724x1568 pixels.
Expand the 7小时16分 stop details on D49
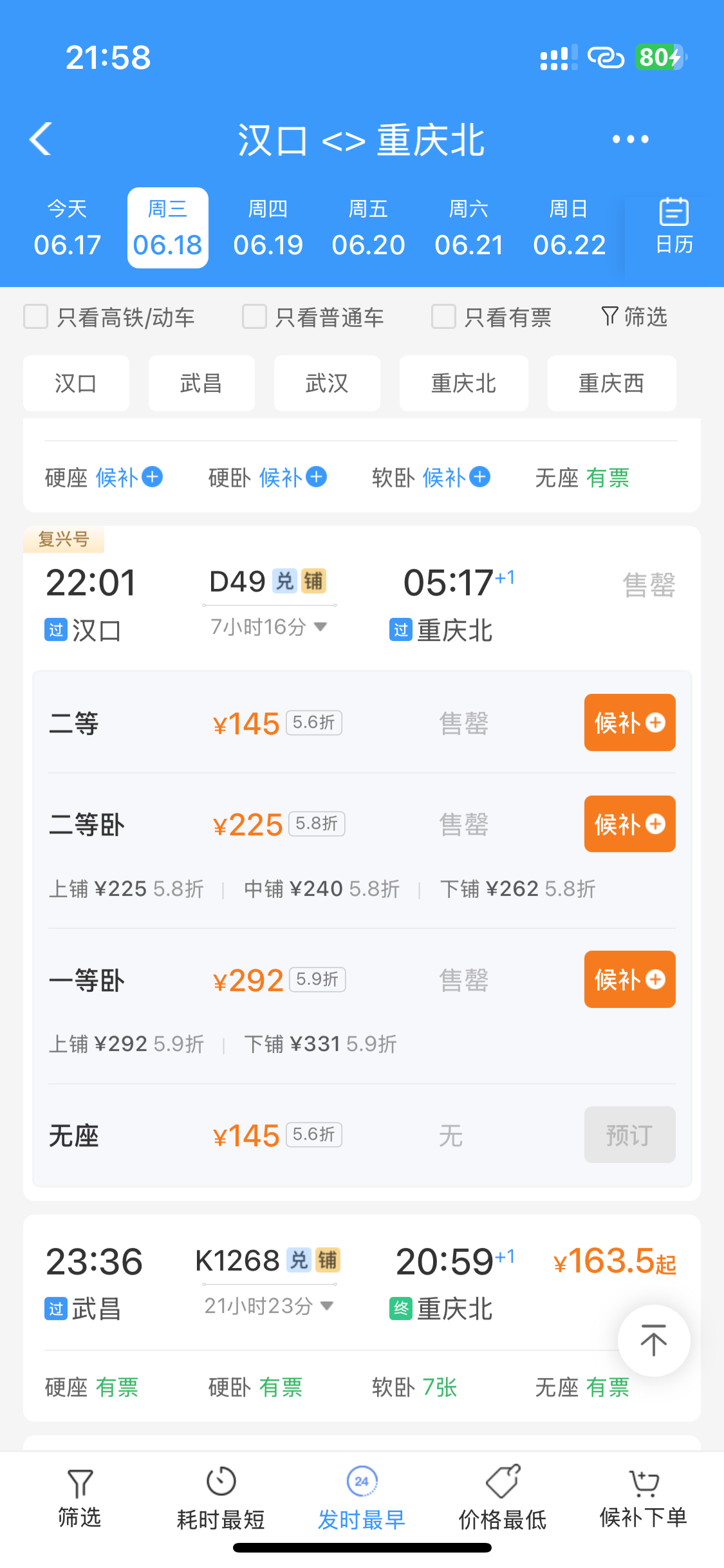[x=269, y=626]
